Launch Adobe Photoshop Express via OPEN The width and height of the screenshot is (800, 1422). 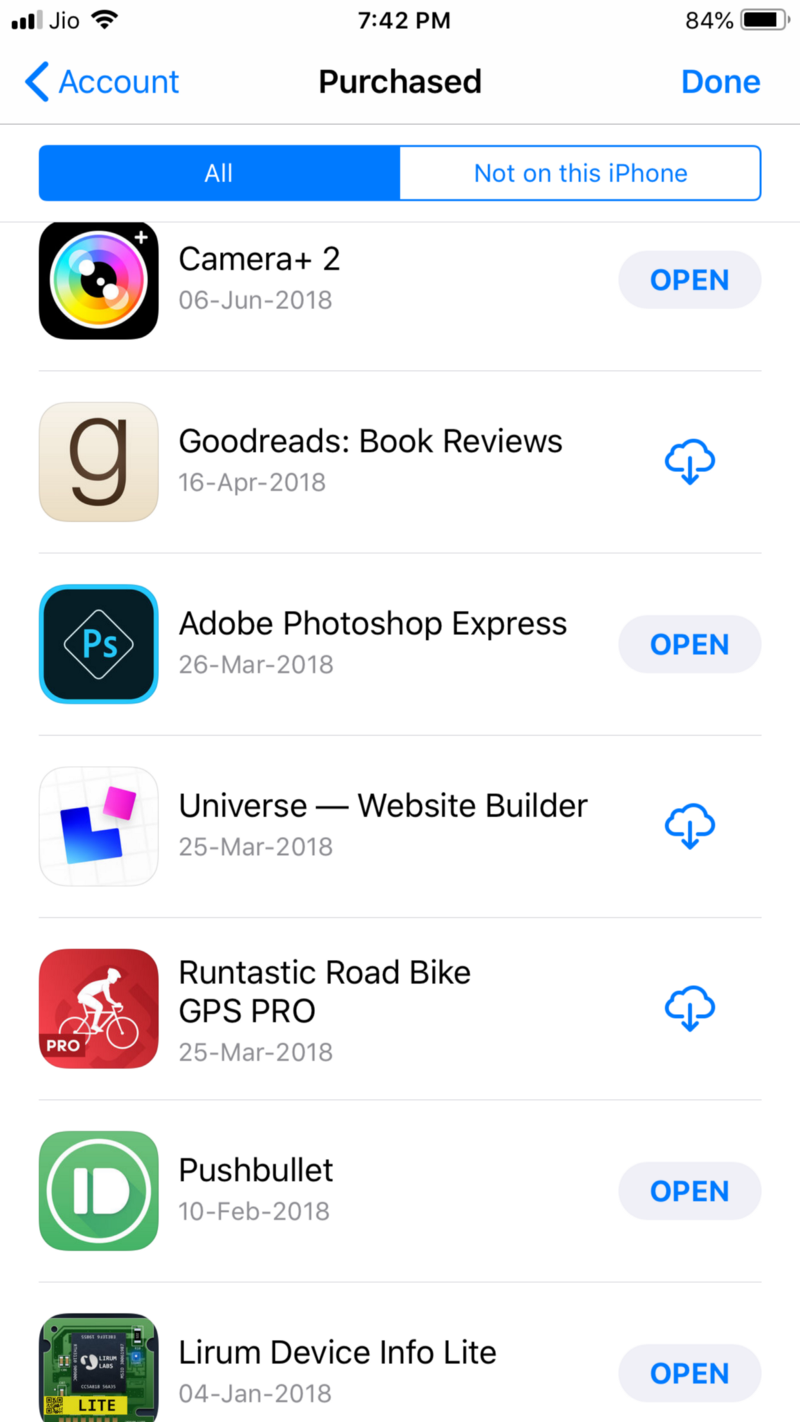click(x=689, y=644)
